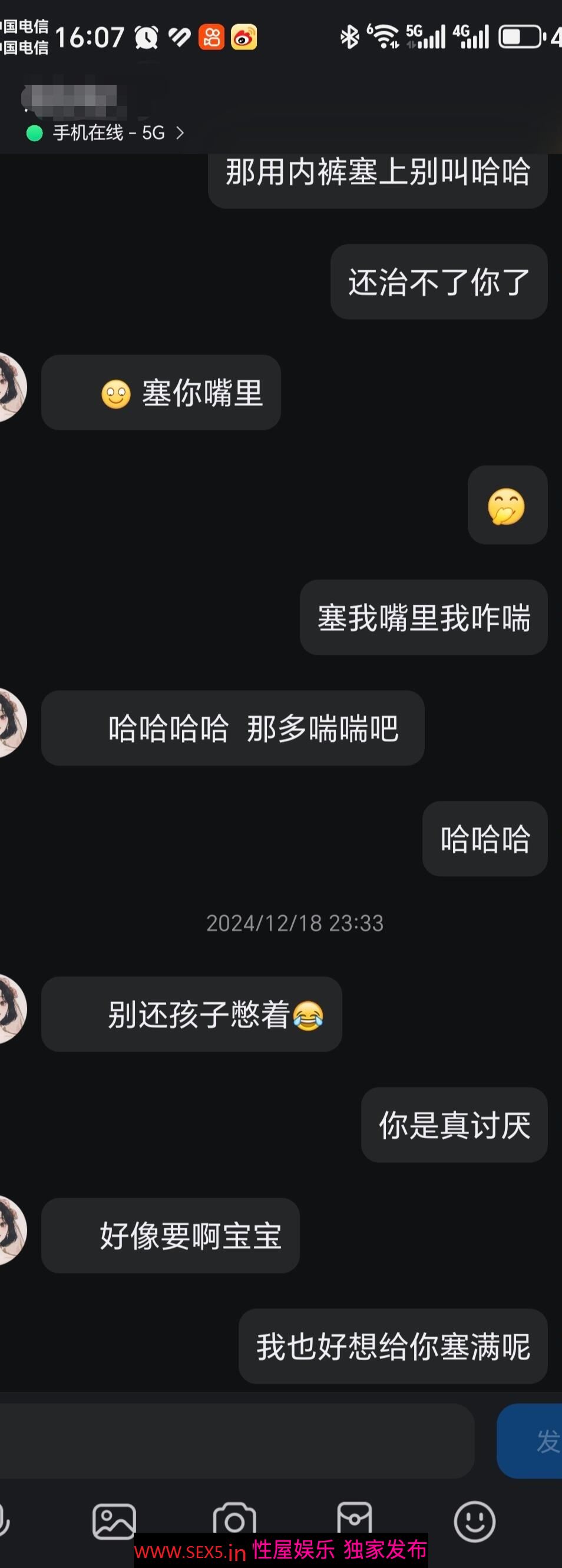Open the 手机在线 - 5G status details
Screen dimensions: 562x1568
pos(105,132)
